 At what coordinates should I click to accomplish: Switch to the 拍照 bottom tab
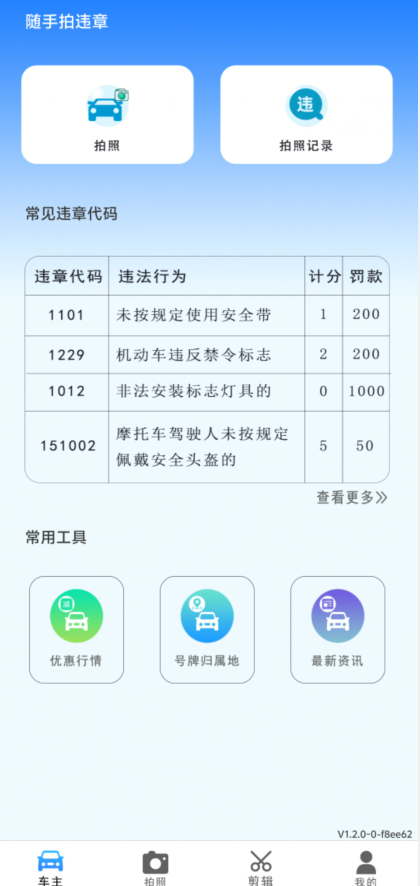pos(155,866)
